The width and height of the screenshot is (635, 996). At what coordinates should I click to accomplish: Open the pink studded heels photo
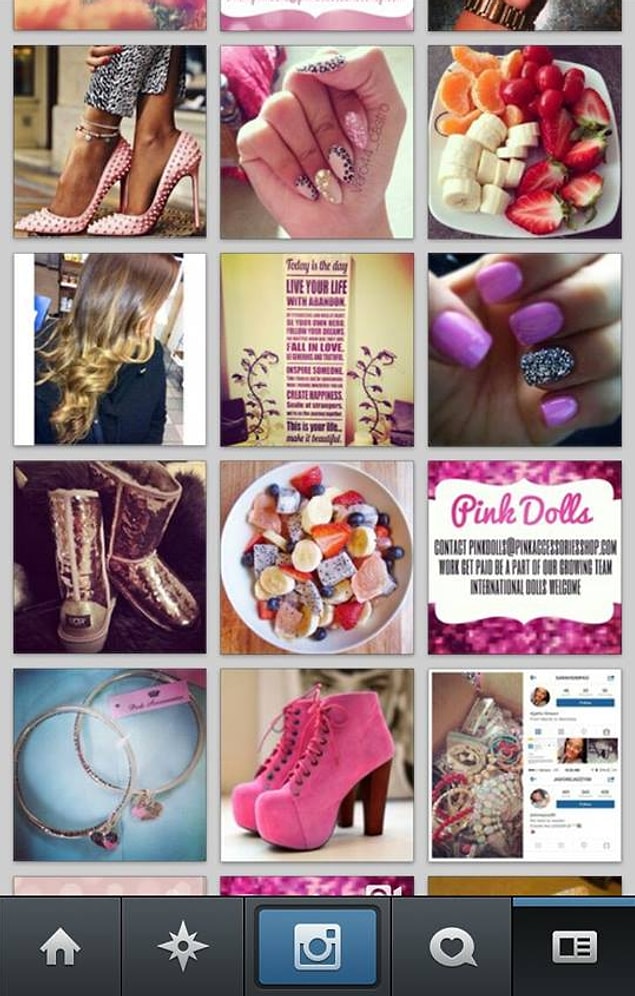click(x=110, y=141)
